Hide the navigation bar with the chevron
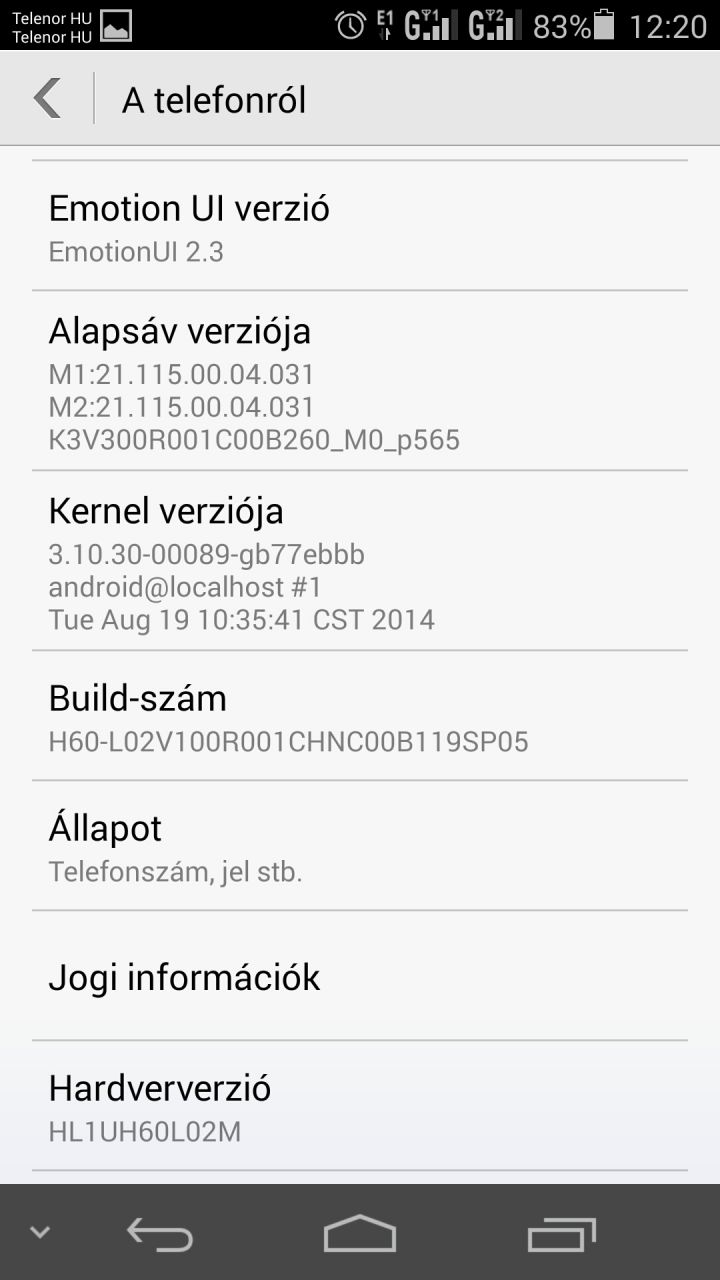Viewport: 720px width, 1280px height. pos(40,1232)
